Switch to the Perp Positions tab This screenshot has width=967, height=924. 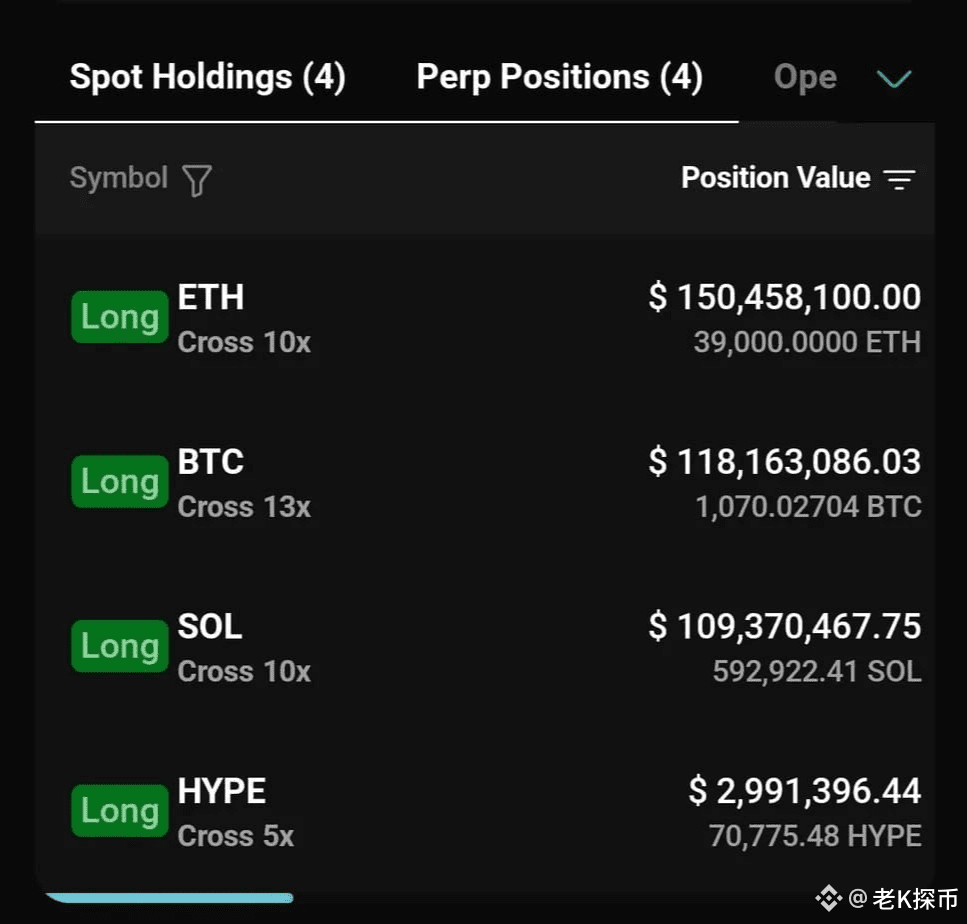[x=559, y=78]
